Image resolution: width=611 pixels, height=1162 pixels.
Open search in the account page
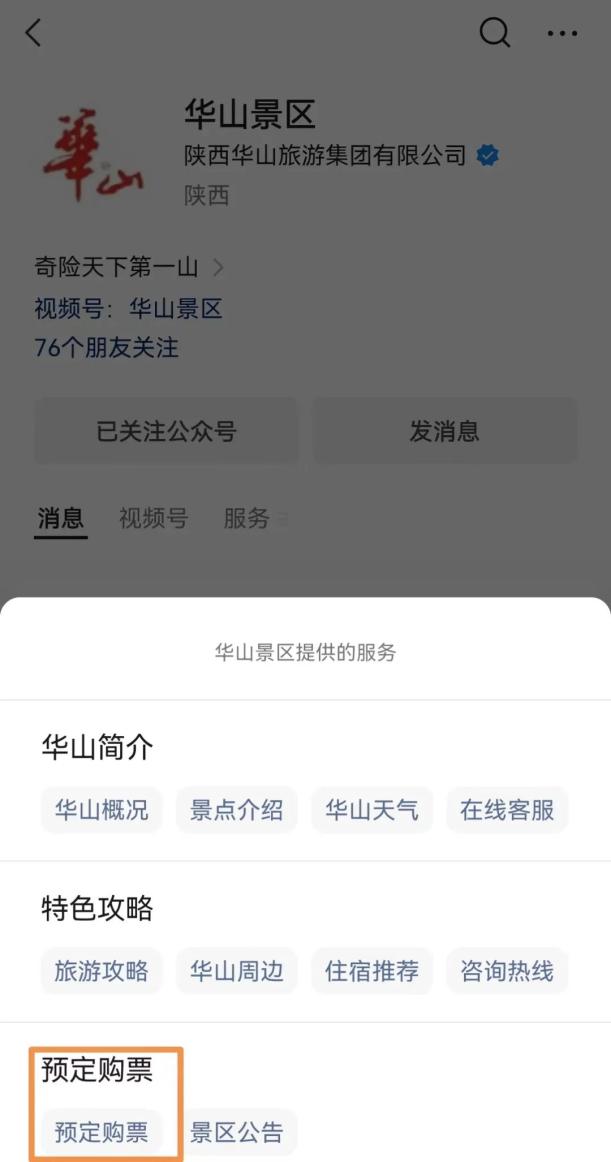pyautogui.click(x=494, y=33)
